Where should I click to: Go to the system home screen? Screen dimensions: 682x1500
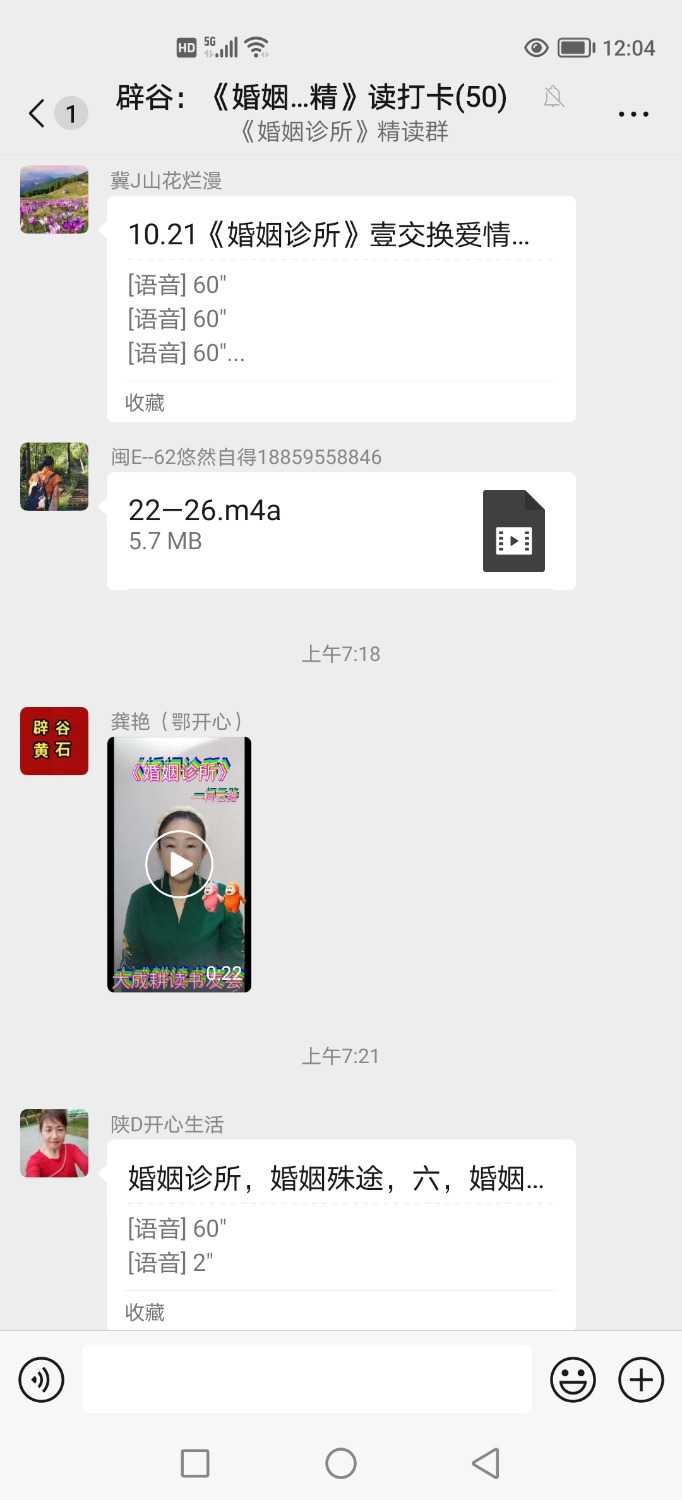[341, 1464]
